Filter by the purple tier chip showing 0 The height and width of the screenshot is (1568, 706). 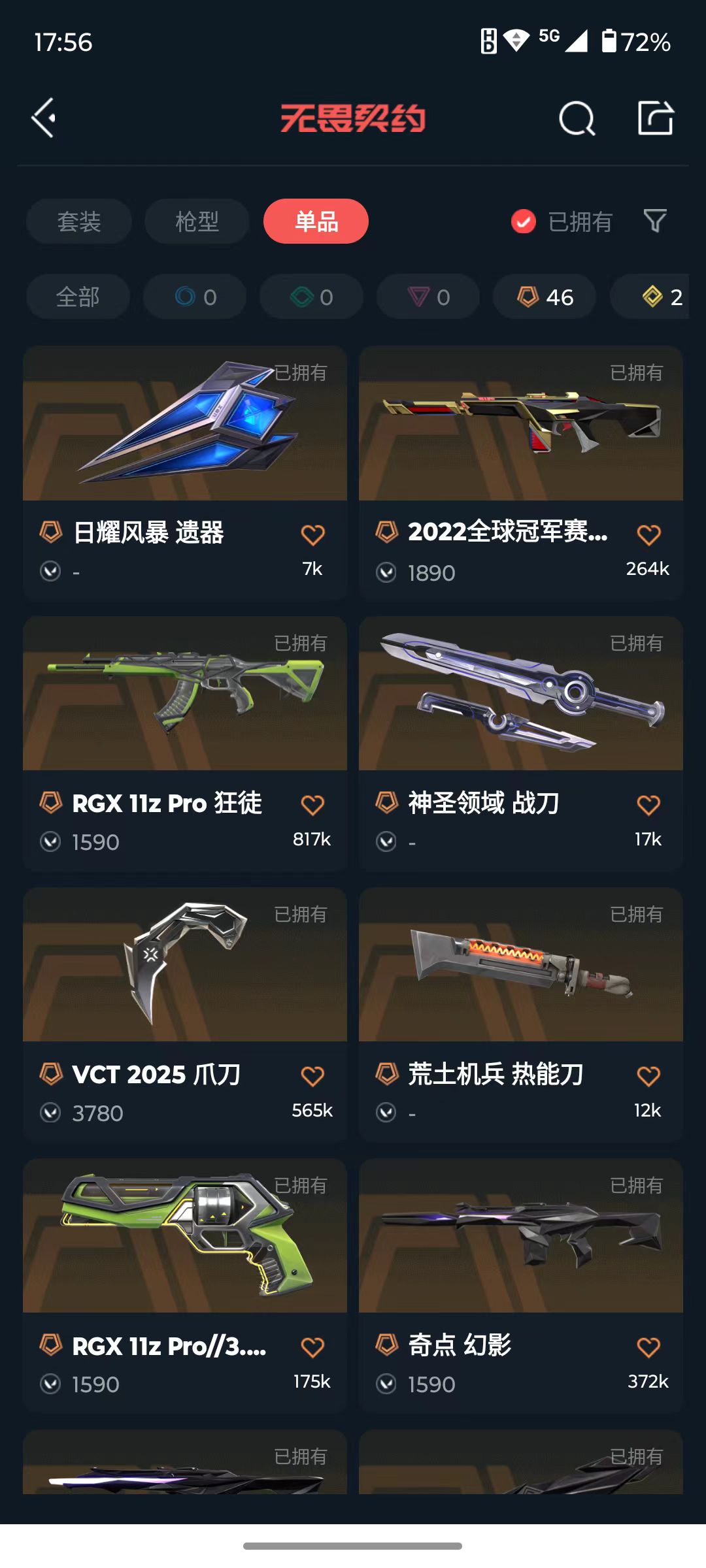[x=428, y=297]
